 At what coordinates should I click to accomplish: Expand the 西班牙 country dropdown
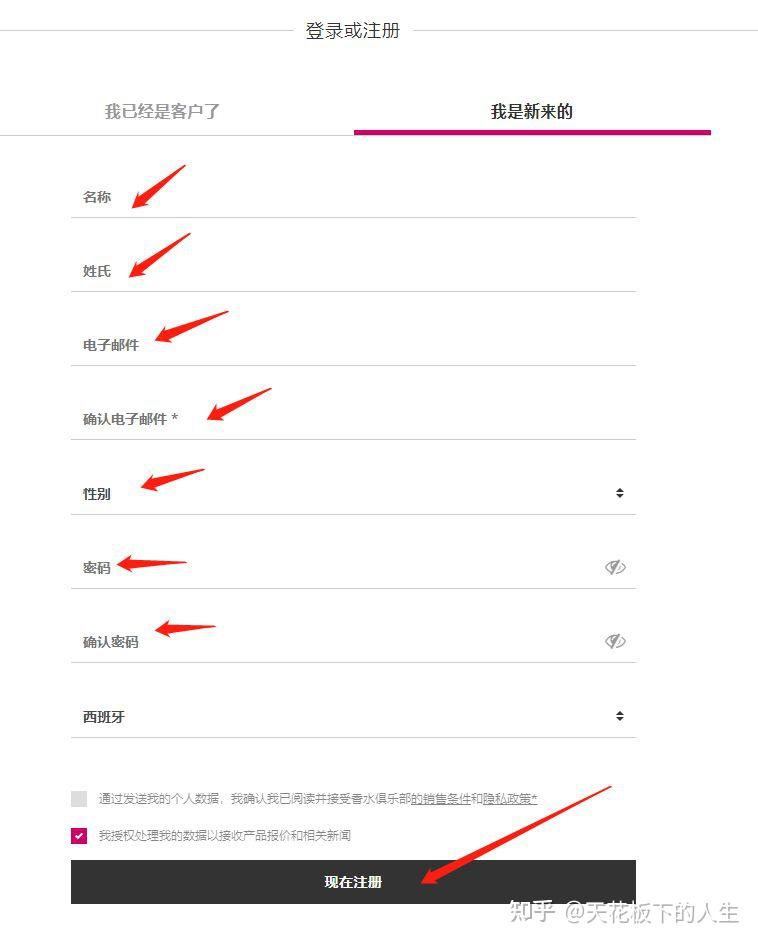click(x=353, y=716)
